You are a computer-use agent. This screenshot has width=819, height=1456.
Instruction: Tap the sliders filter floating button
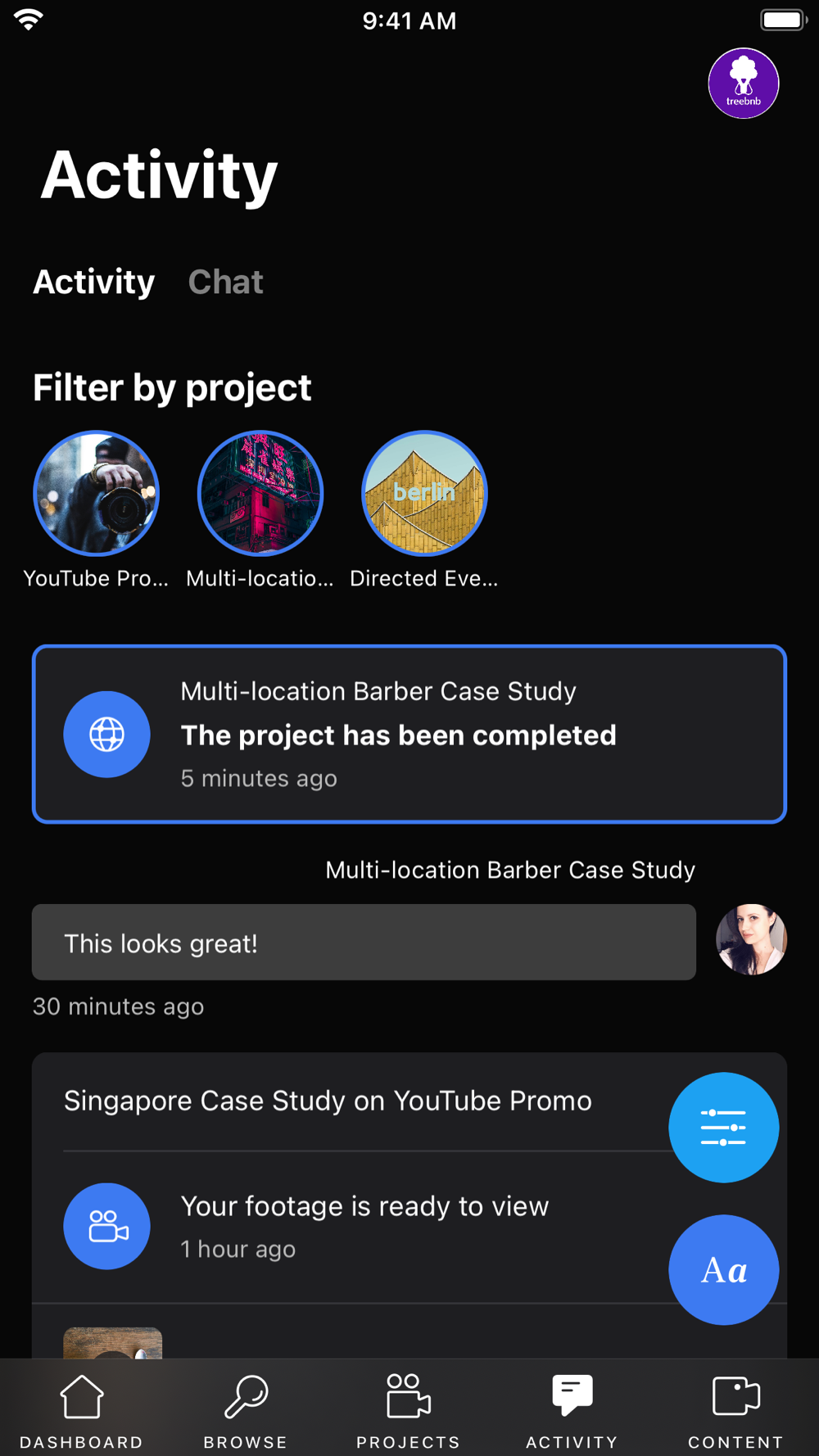point(723,1128)
